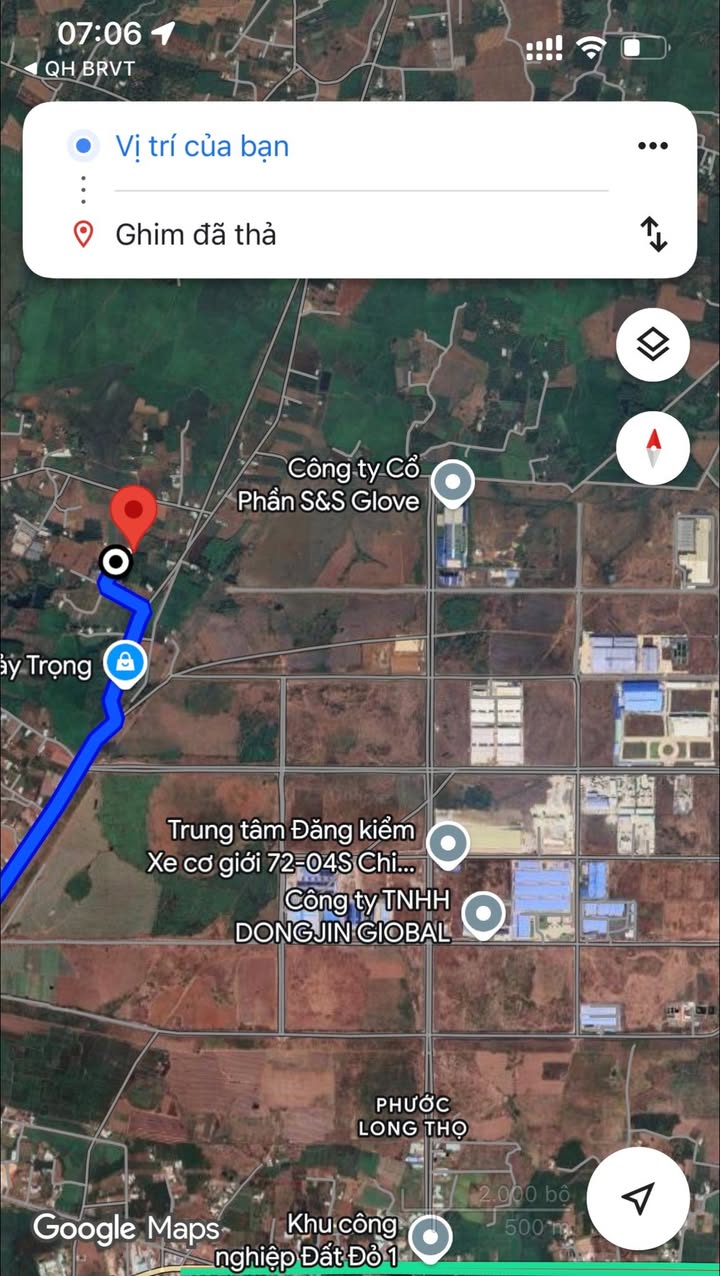
Task: Swap start and destination points
Action: click(653, 234)
